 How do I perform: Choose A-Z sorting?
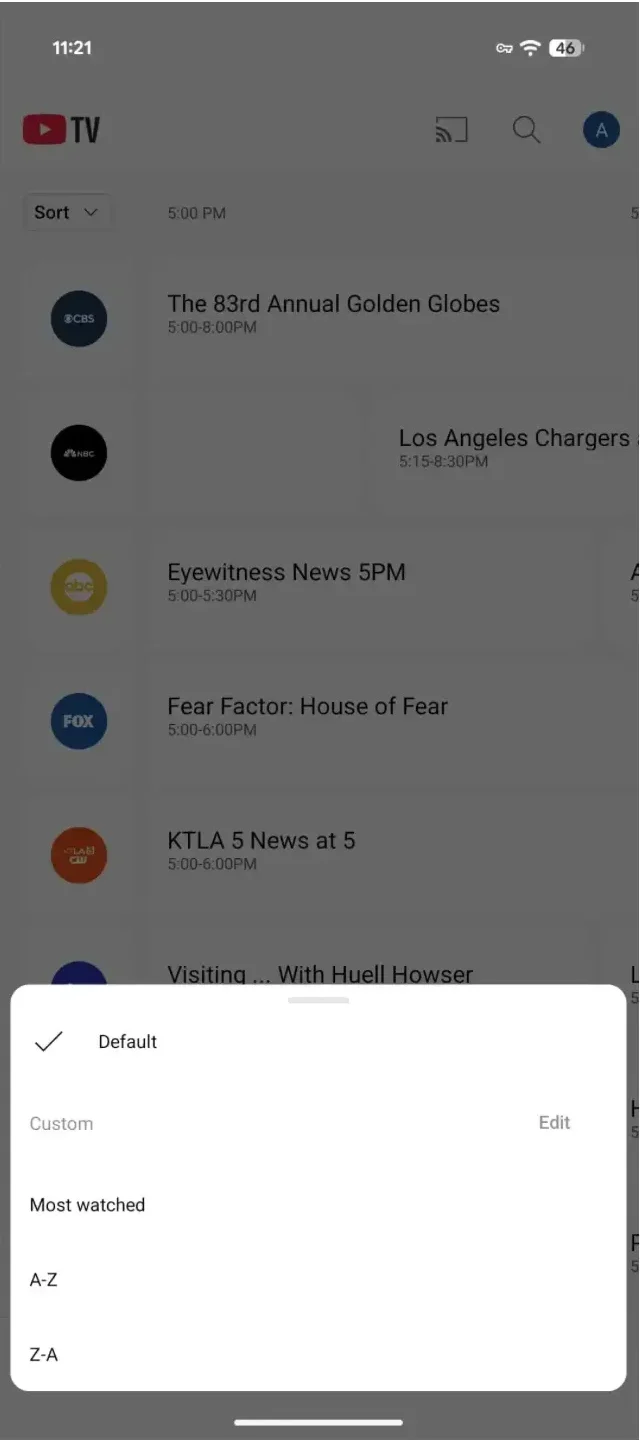pos(44,1280)
